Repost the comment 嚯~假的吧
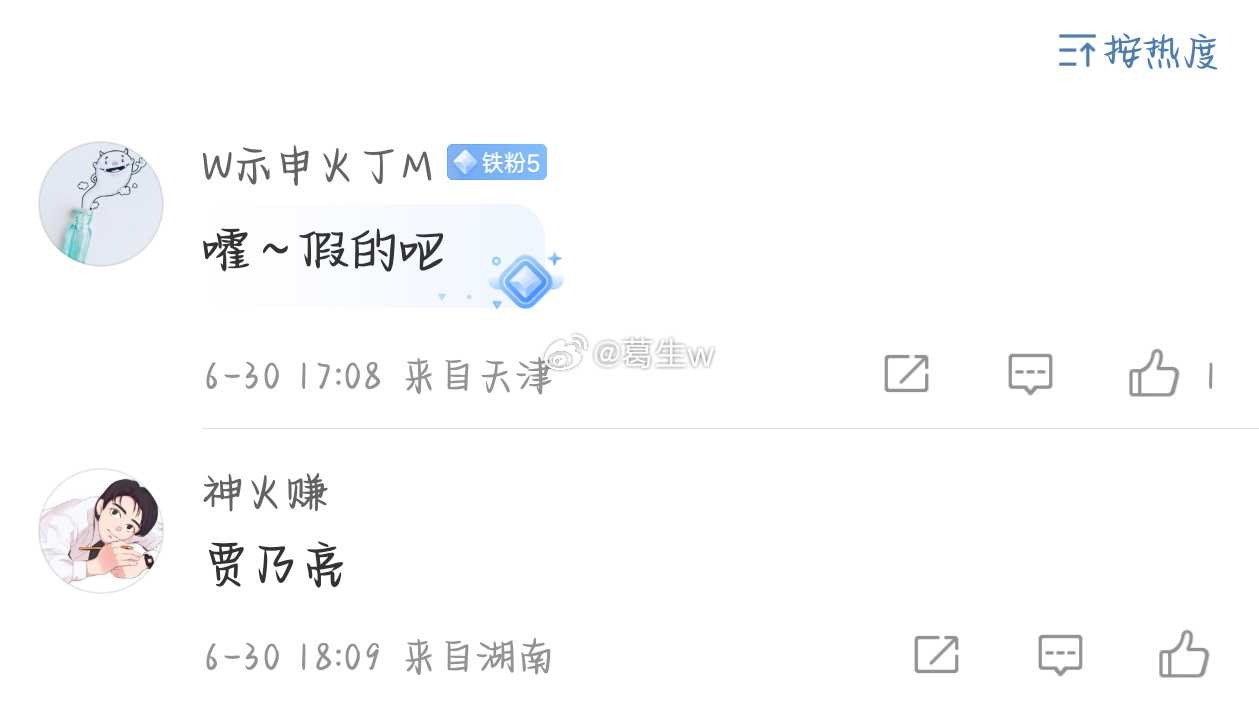The image size is (1259, 705). (907, 375)
